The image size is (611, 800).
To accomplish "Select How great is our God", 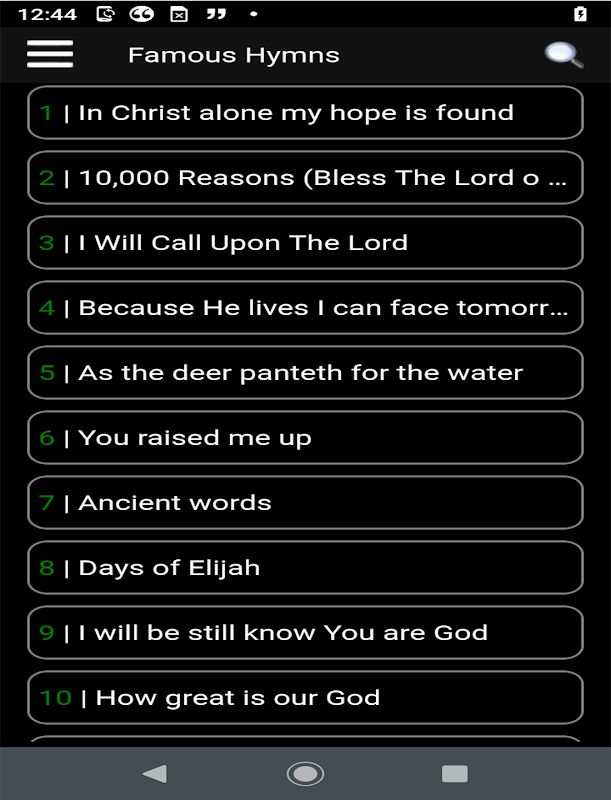I will (305, 698).
